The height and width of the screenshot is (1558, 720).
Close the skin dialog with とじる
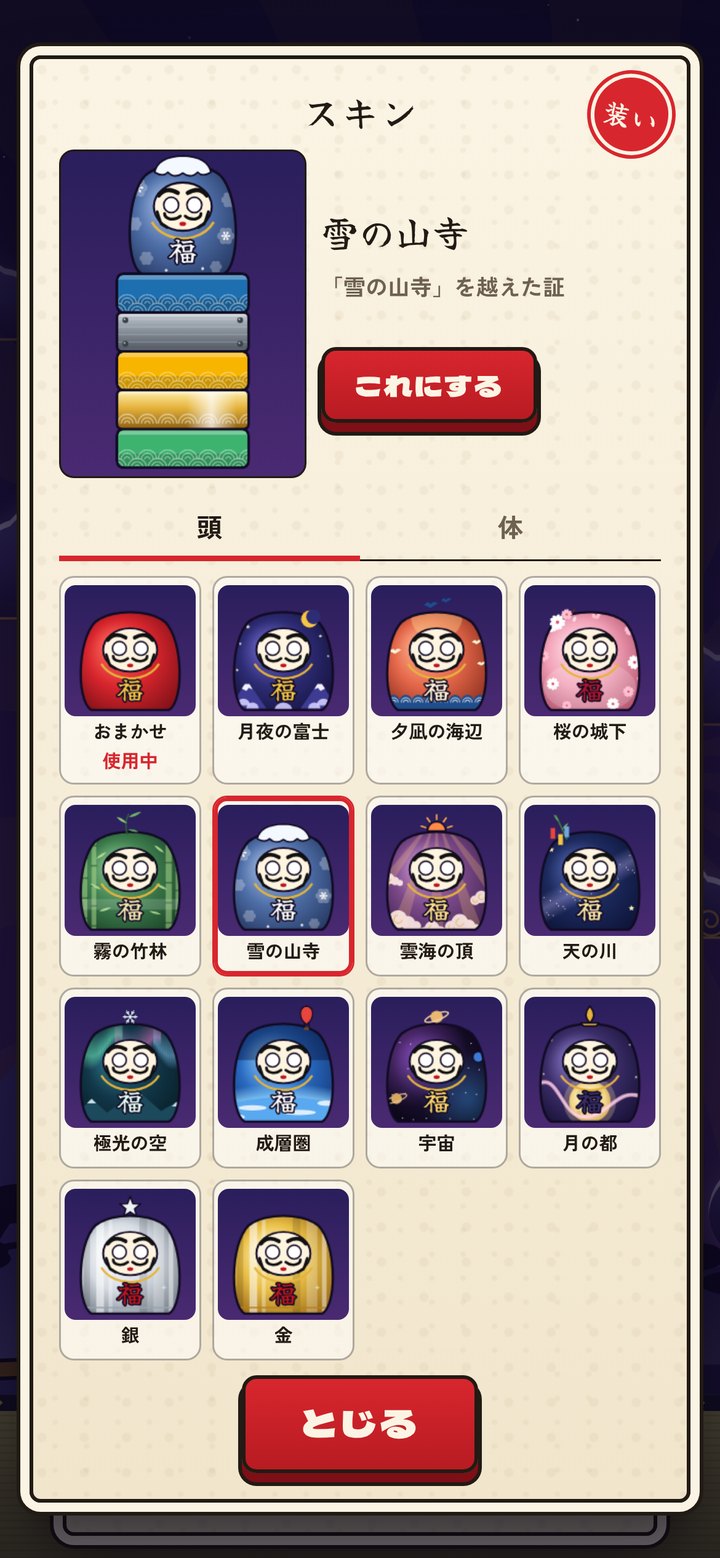[359, 1425]
